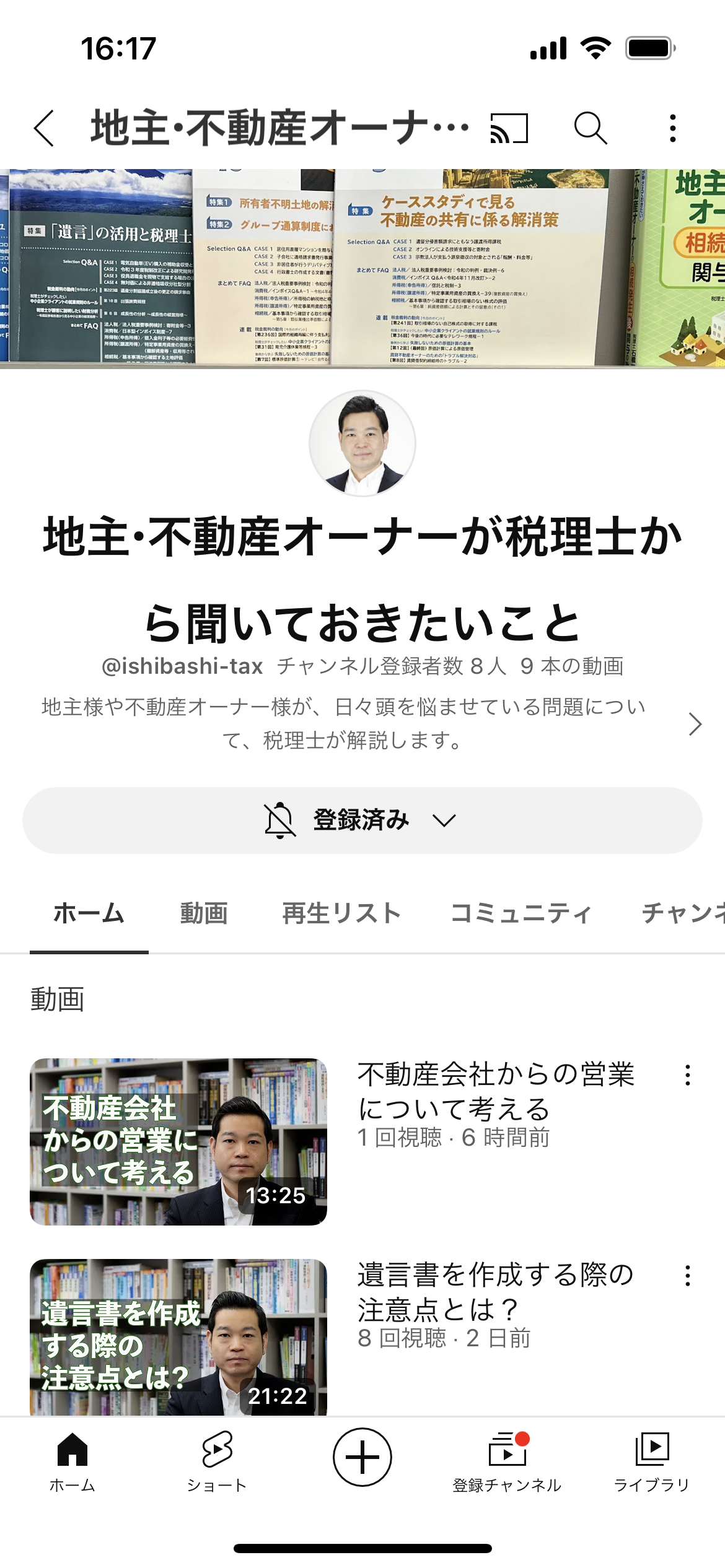Viewport: 725px width, 1568px height.
Task: Tap the plus create button
Action: point(362,1457)
